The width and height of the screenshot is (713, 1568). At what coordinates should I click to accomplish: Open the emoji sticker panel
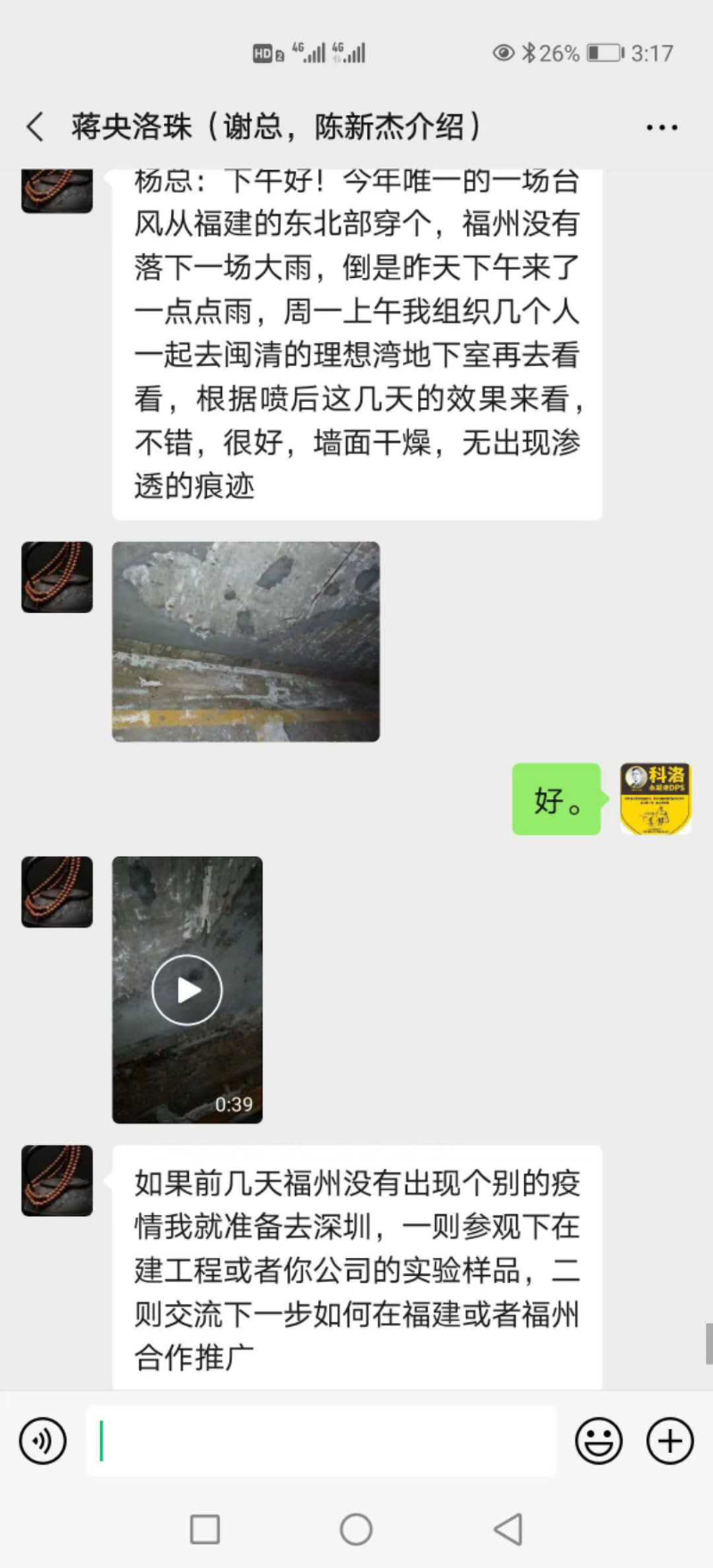599,1441
